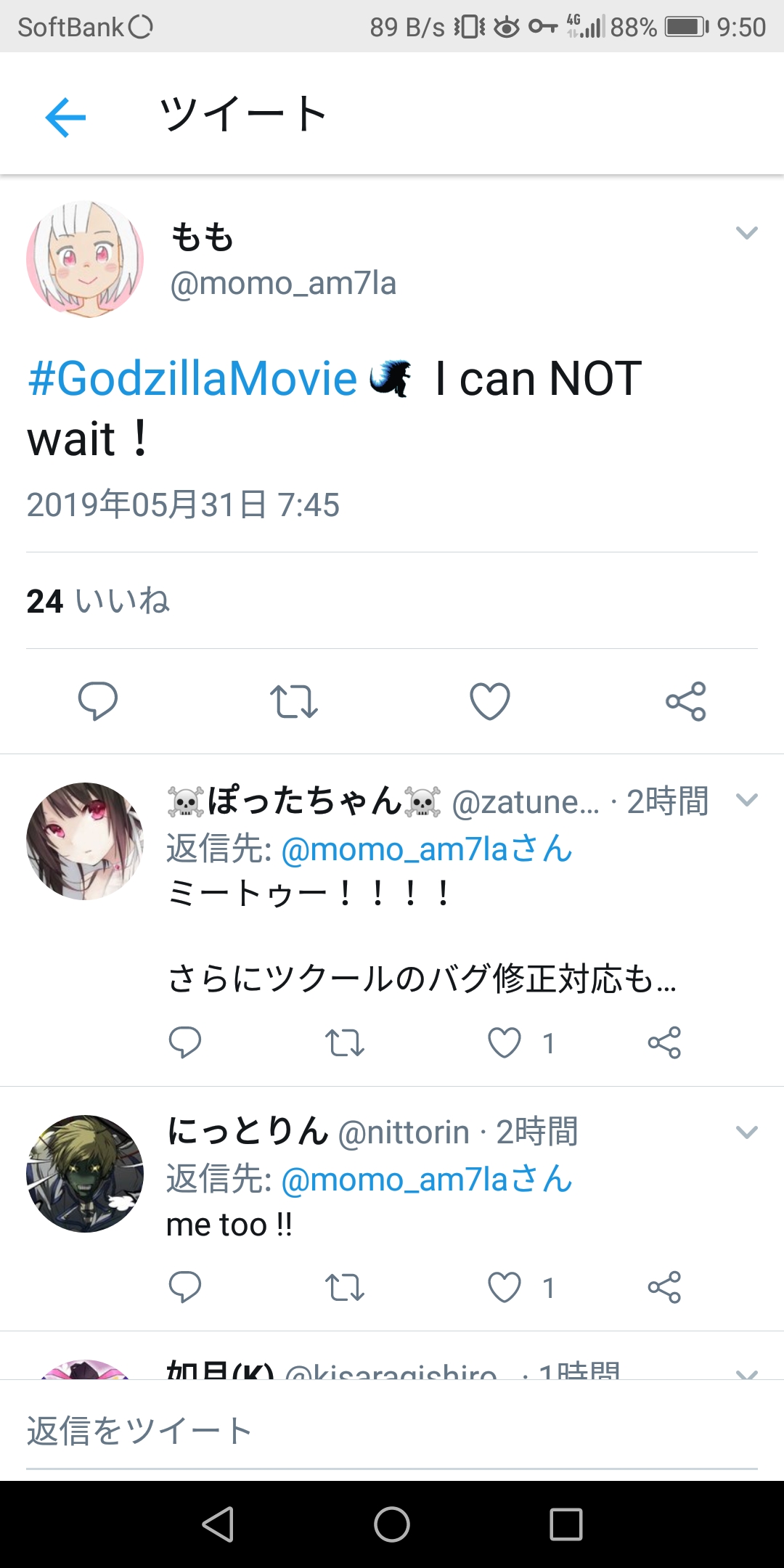Viewport: 784px width, 1568px height.
Task: Share もも's main tweet
Action: click(x=685, y=701)
